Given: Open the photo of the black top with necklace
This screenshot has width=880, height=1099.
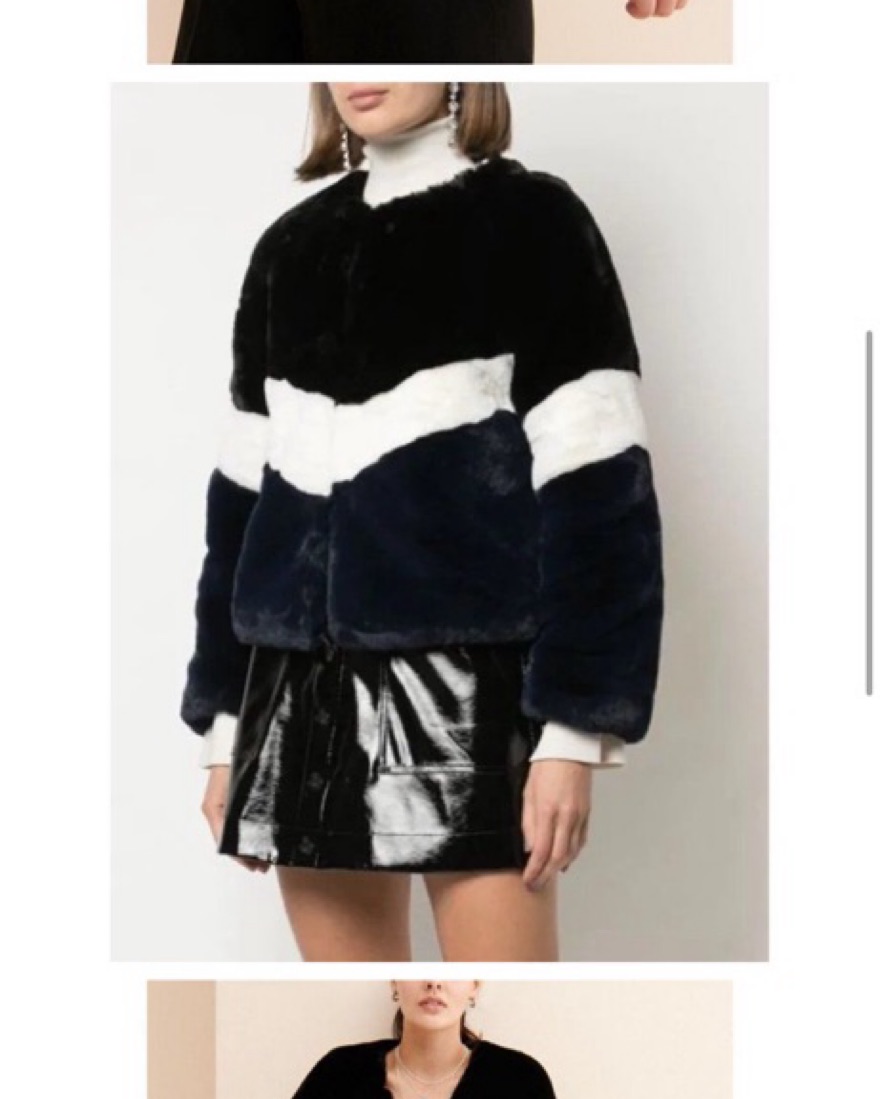Looking at the screenshot, I should [x=439, y=1040].
